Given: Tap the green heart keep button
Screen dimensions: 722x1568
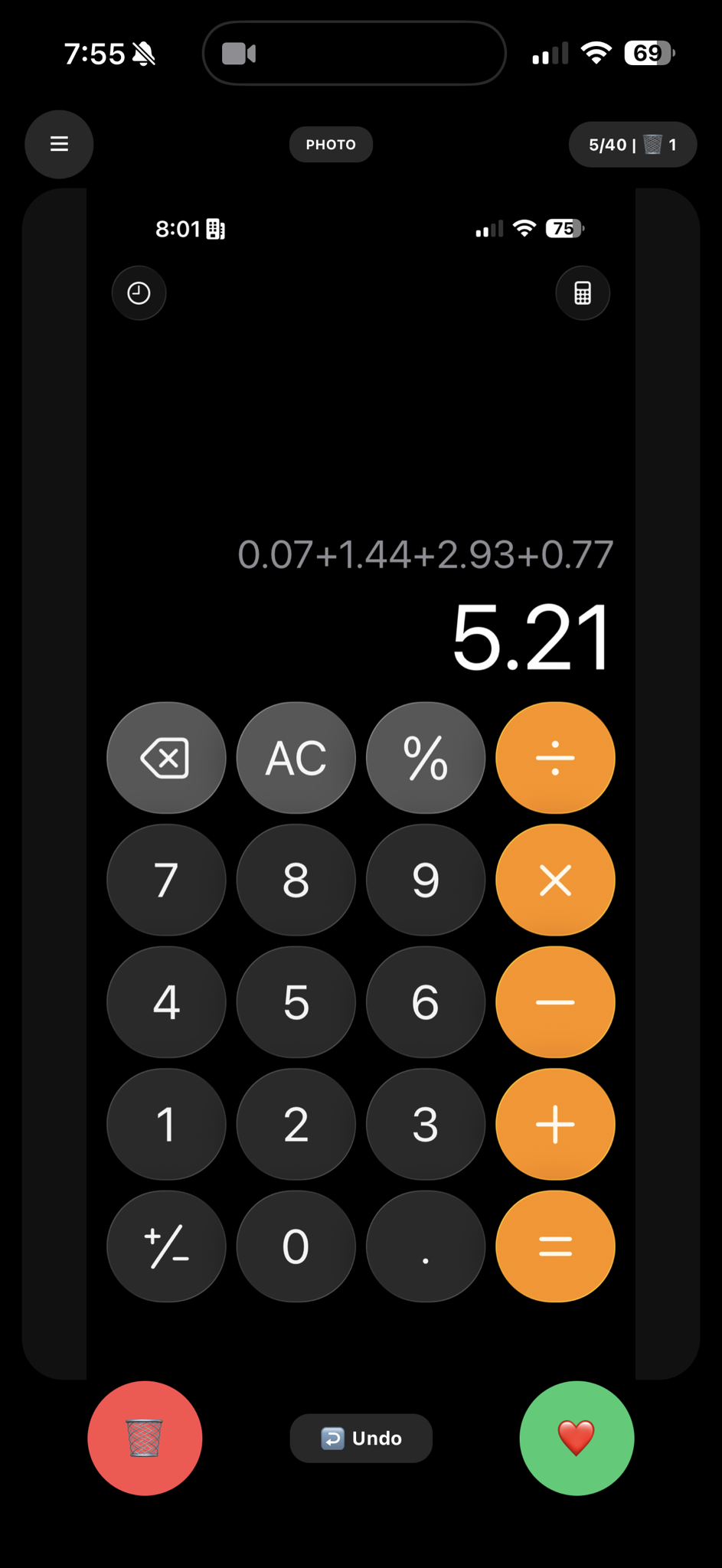Looking at the screenshot, I should pos(577,1438).
